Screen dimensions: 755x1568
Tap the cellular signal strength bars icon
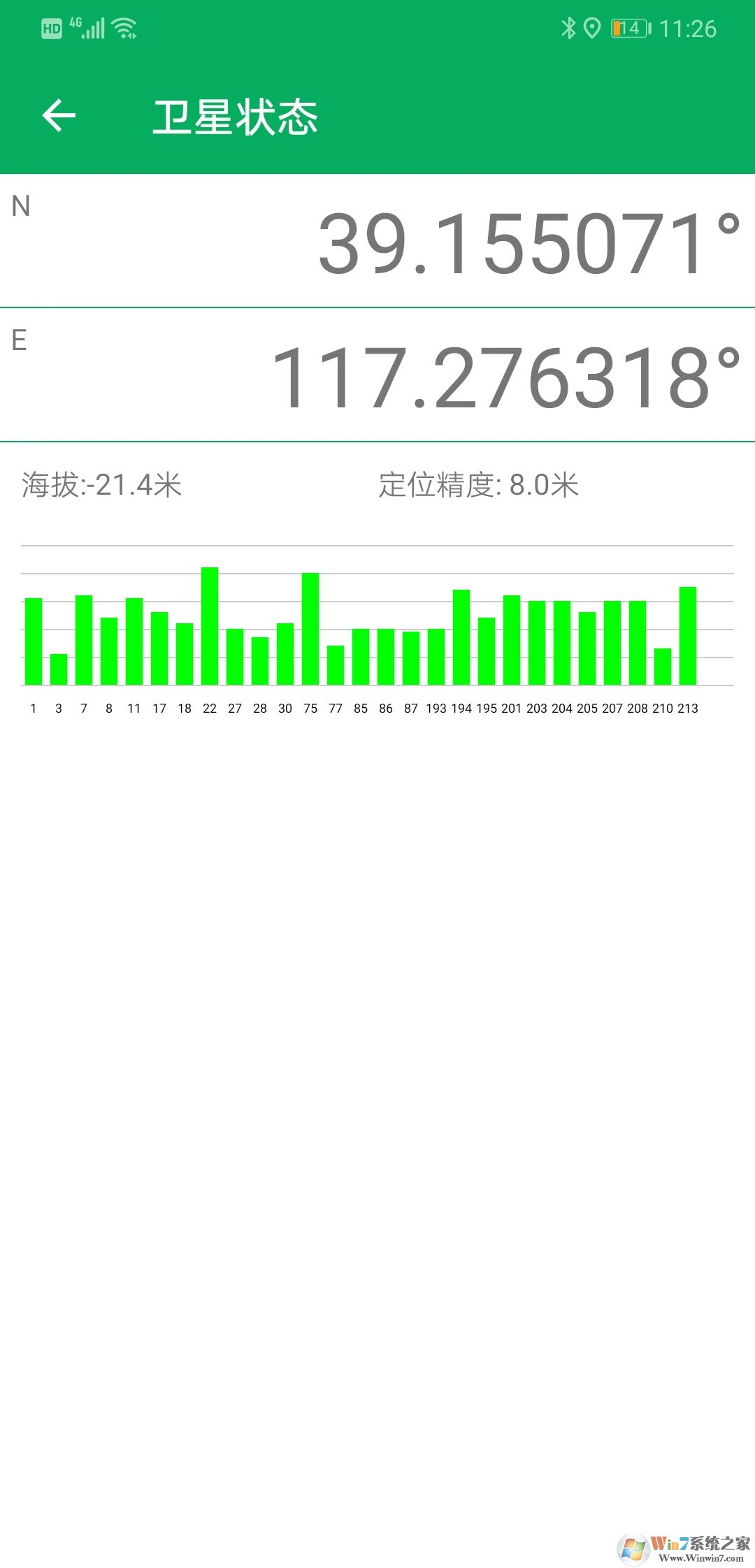pos(94,28)
